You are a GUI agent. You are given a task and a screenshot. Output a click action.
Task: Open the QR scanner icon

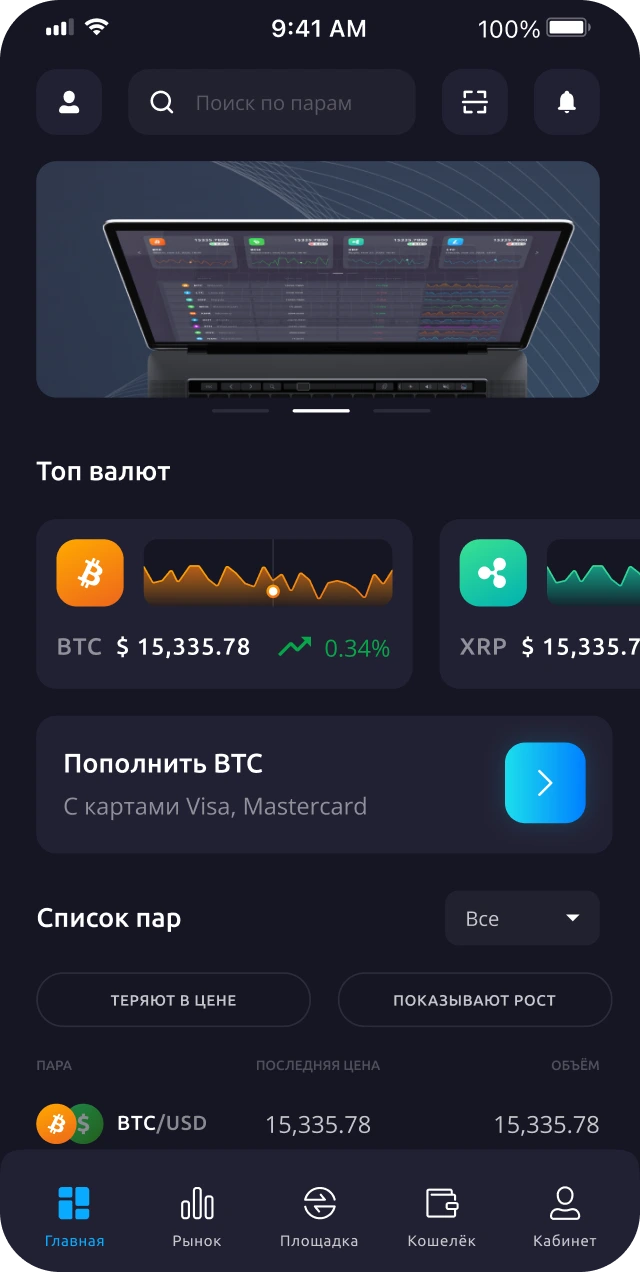click(475, 102)
